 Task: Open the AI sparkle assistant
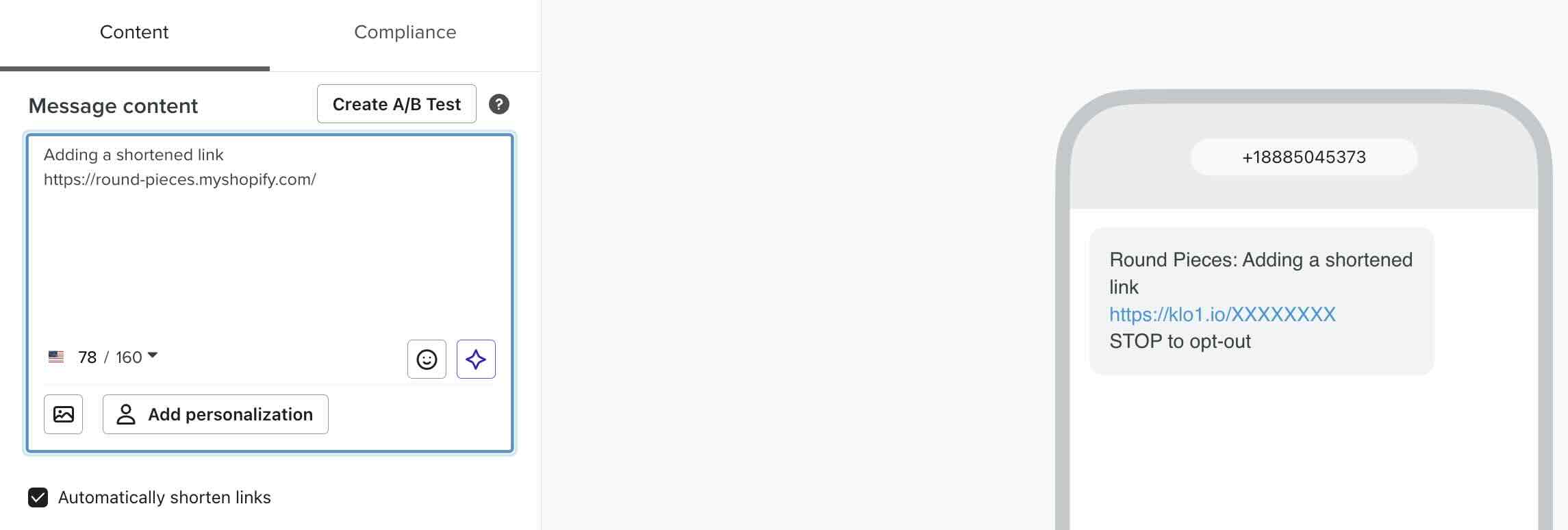(476, 359)
